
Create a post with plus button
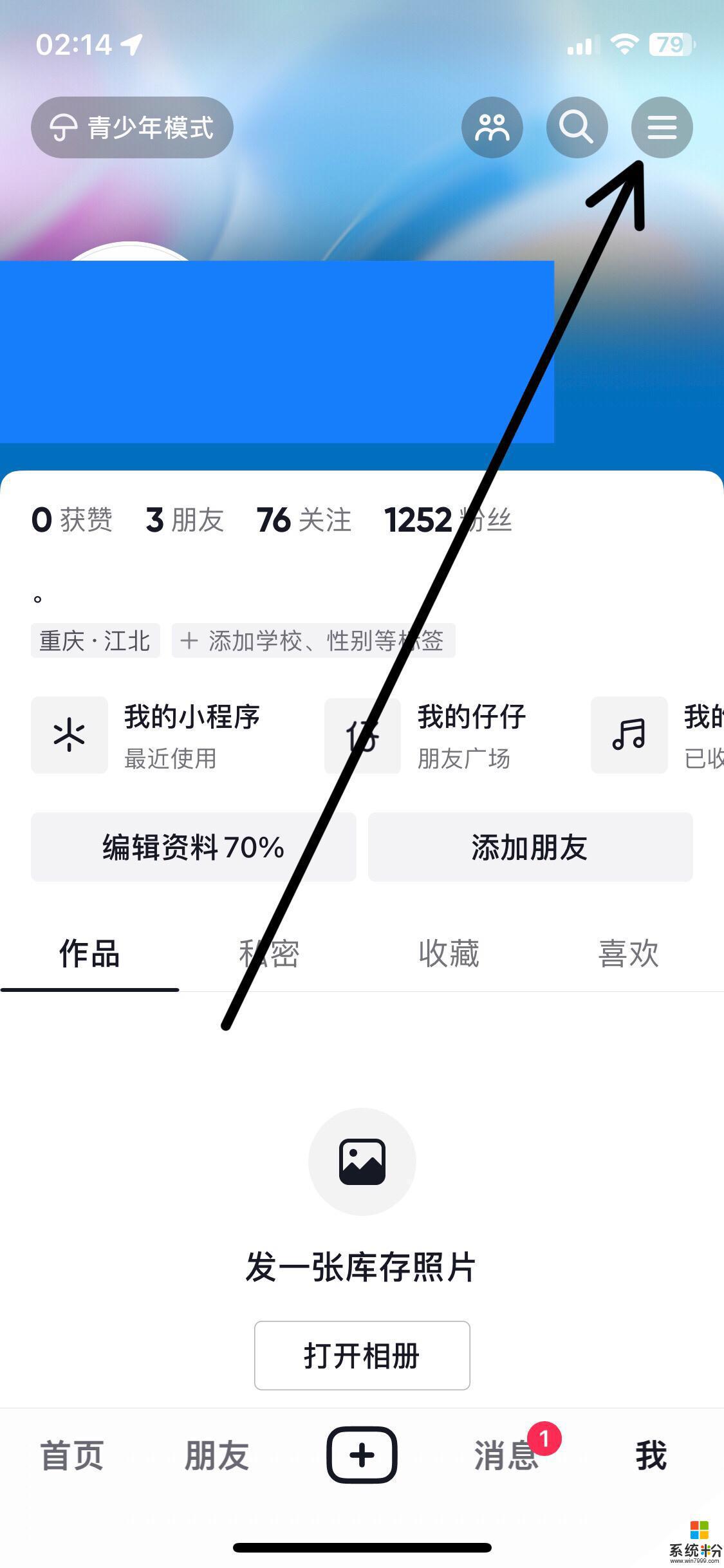362,1455
